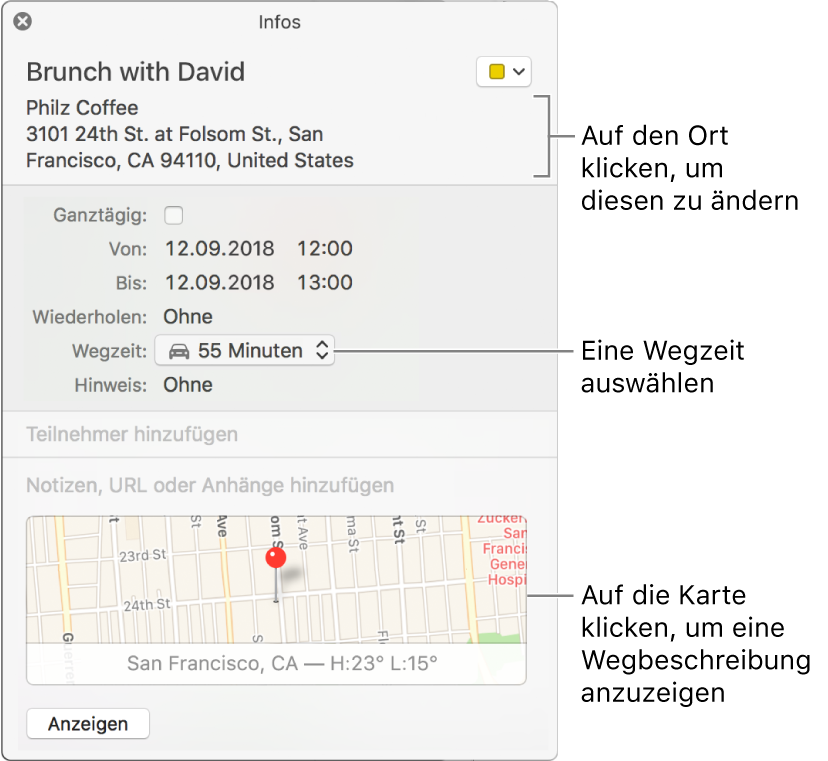This screenshot has height=761, width=828.
Task: Open the Wiederholen repeat option
Action: [x=188, y=317]
